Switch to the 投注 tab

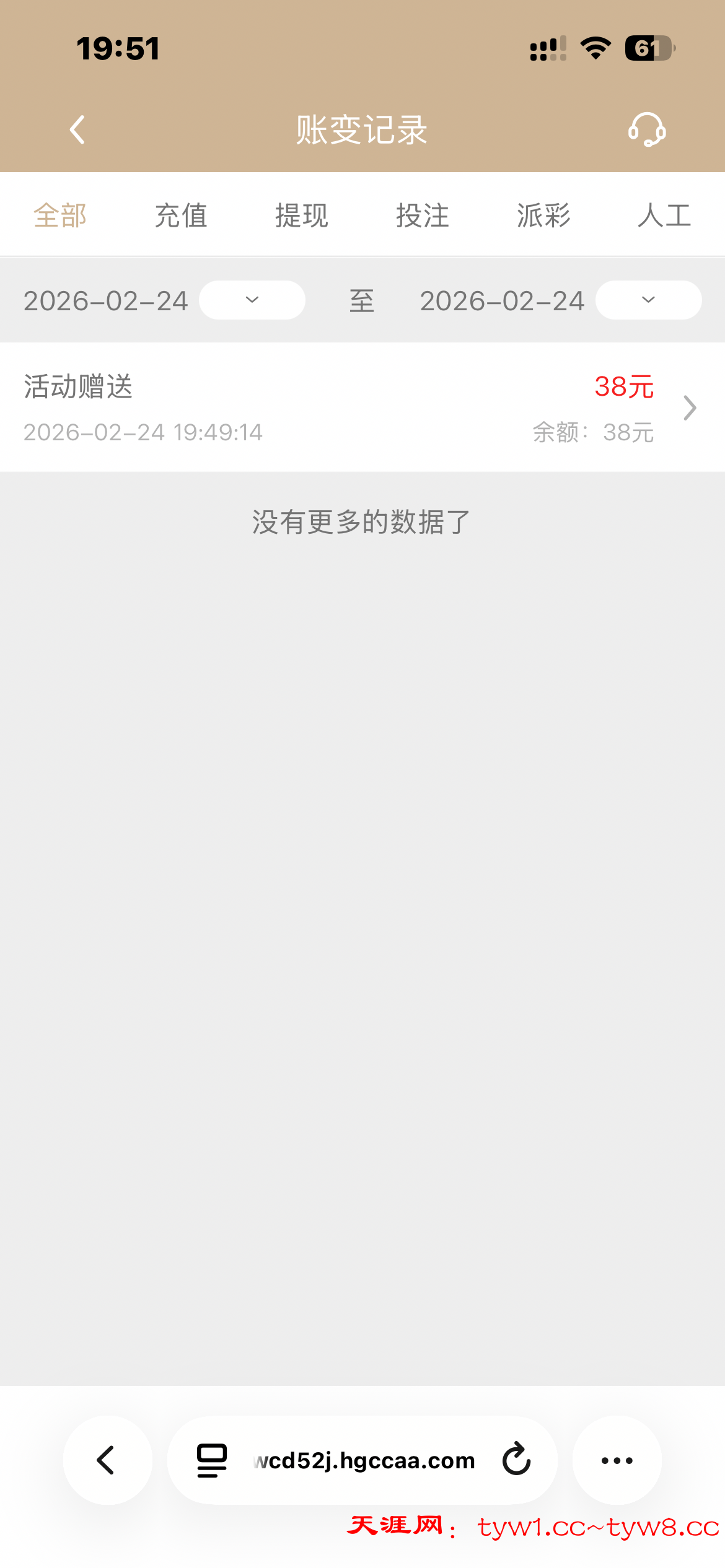click(x=423, y=216)
